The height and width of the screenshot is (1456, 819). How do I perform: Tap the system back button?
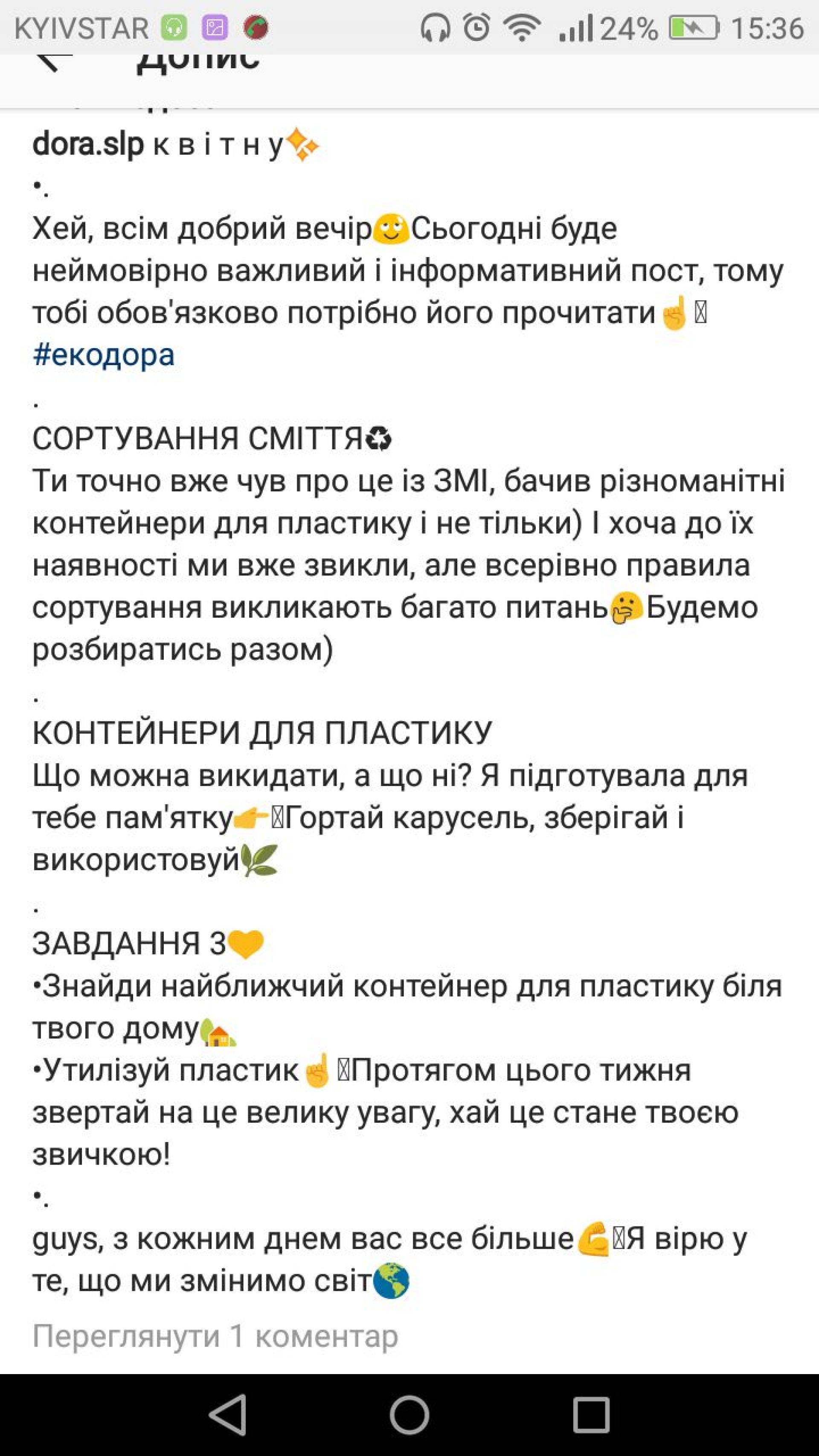pyautogui.click(x=228, y=1415)
